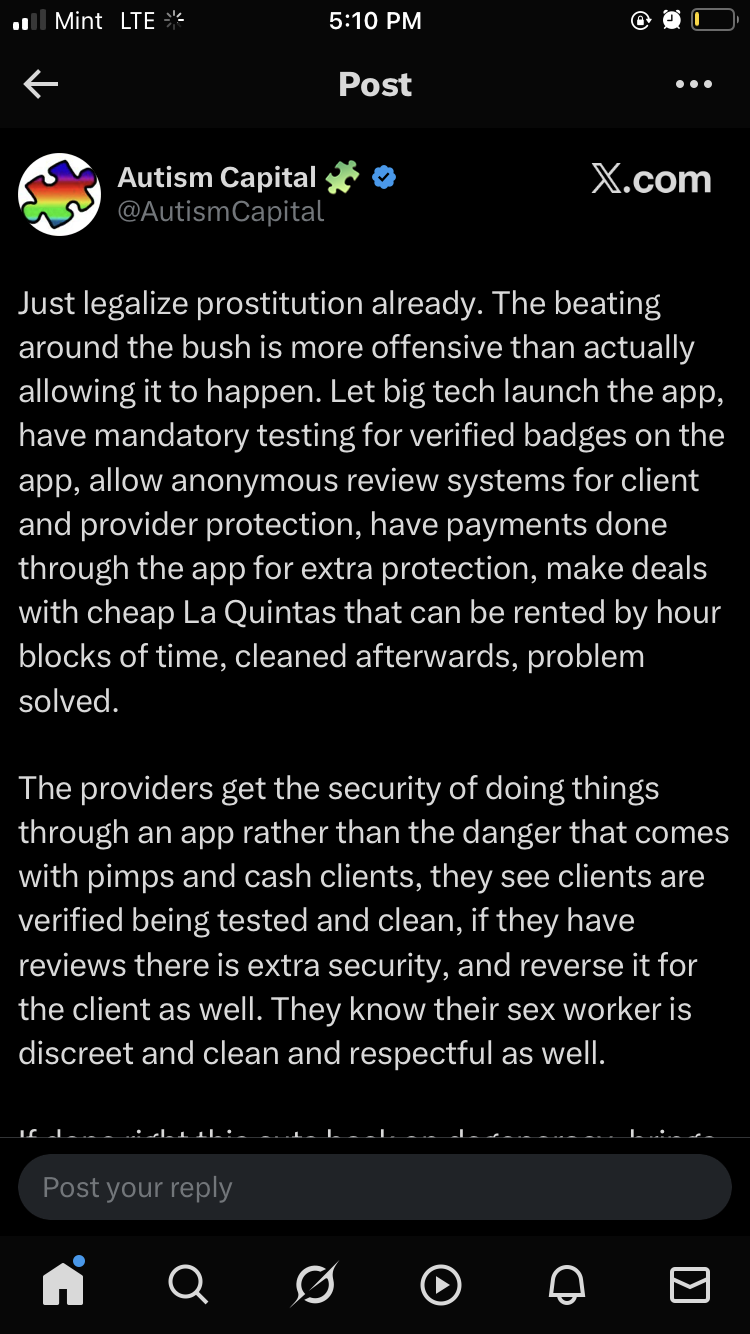Screen dimensions: 750x1334
Task: Open the Messages envelope tab
Action: tap(689, 1284)
